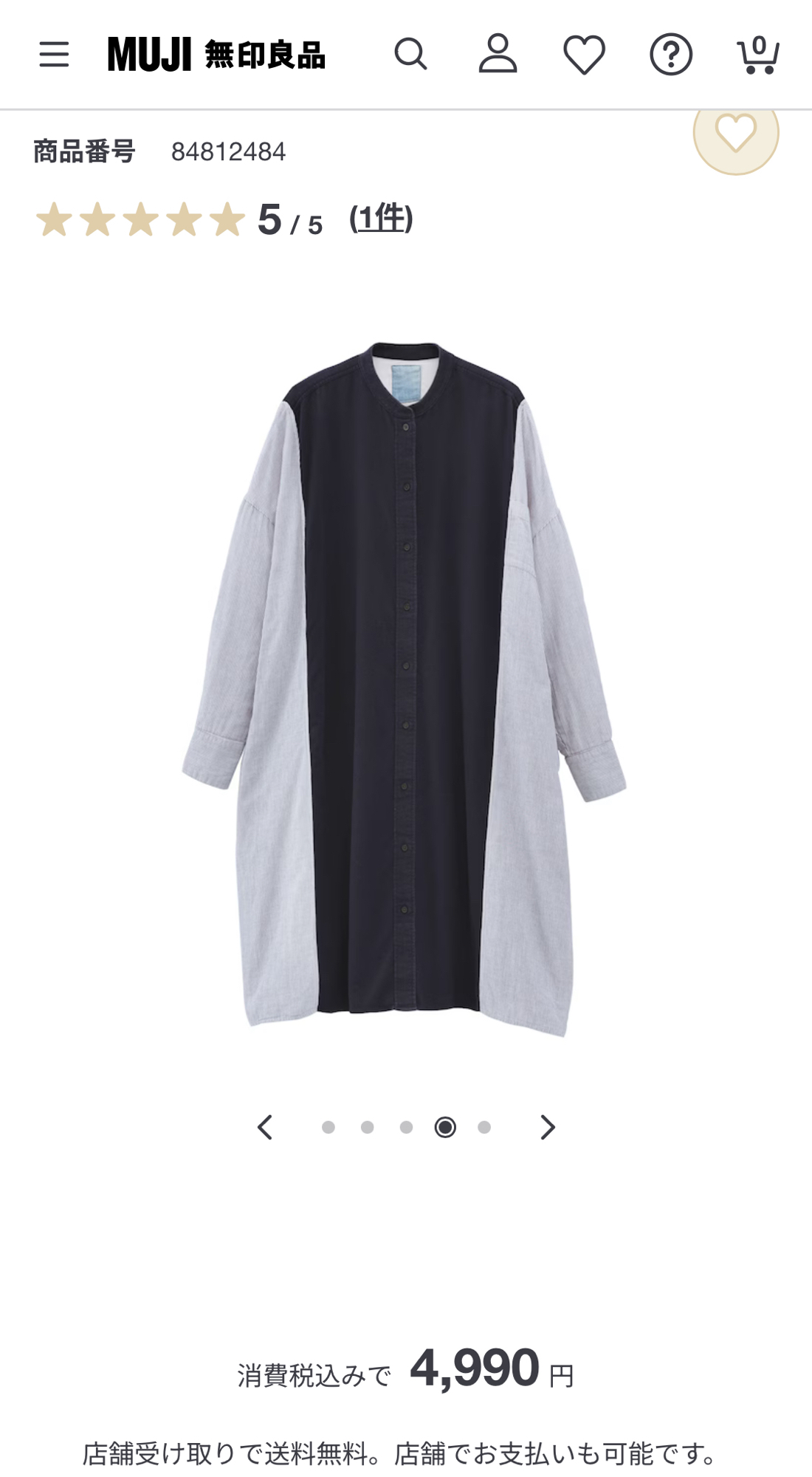Open the product dress image
The height and width of the screenshot is (1477, 812).
pyautogui.click(x=405, y=687)
